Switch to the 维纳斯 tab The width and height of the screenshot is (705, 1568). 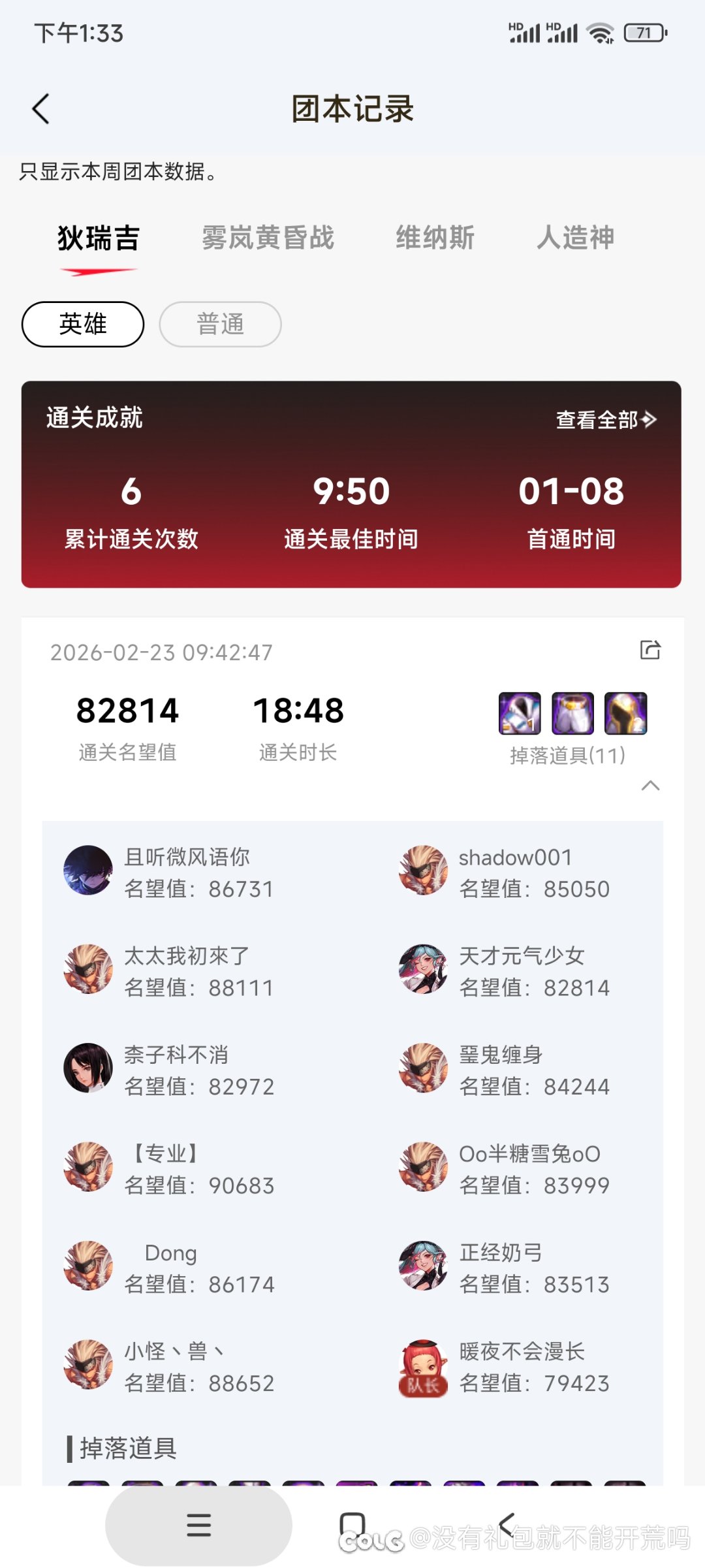pos(435,238)
